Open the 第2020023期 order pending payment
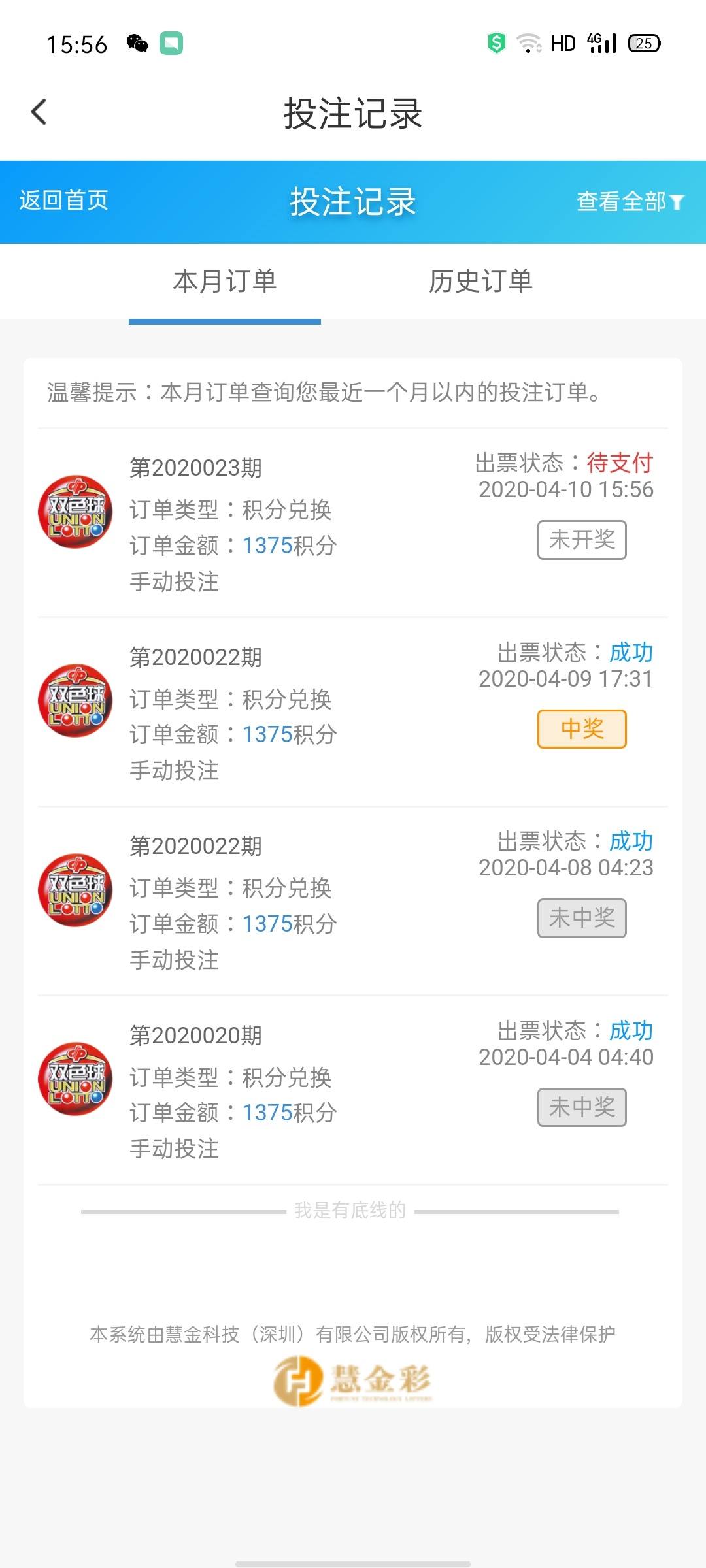 [353, 523]
